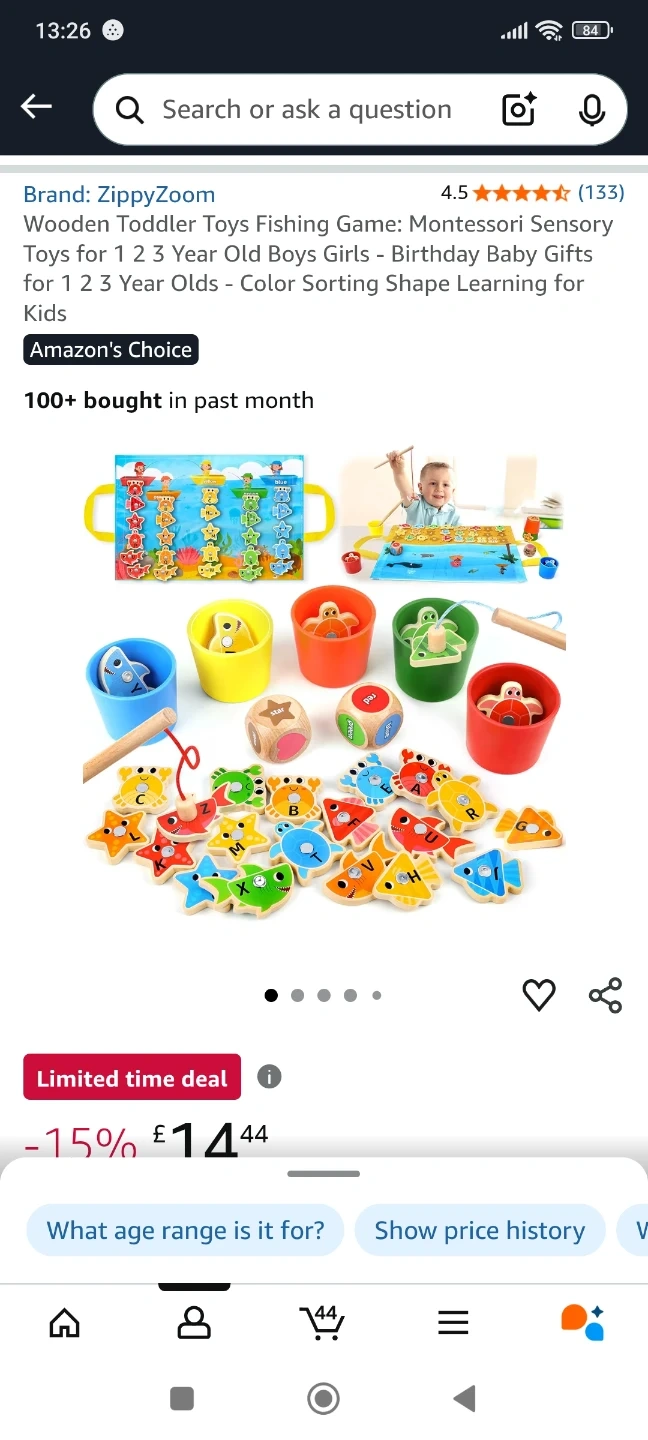This screenshot has height=1440, width=648.
Task: Ask "What age range is it for?"
Action: [185, 1230]
